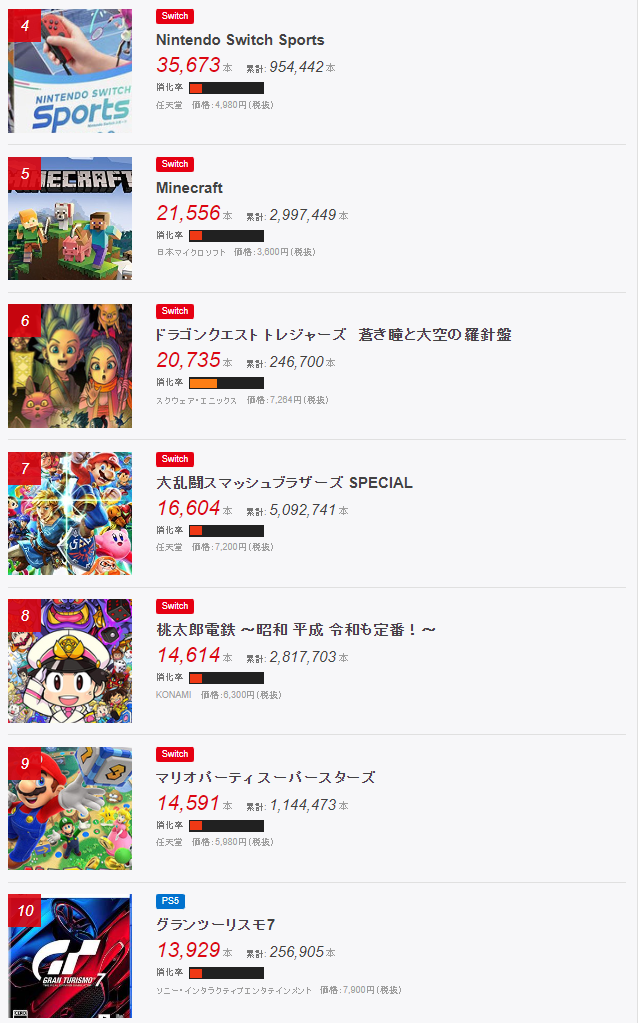View マリオパーティ スーパースターズ details
Viewport: 638px width, 1023px height.
click(265, 778)
